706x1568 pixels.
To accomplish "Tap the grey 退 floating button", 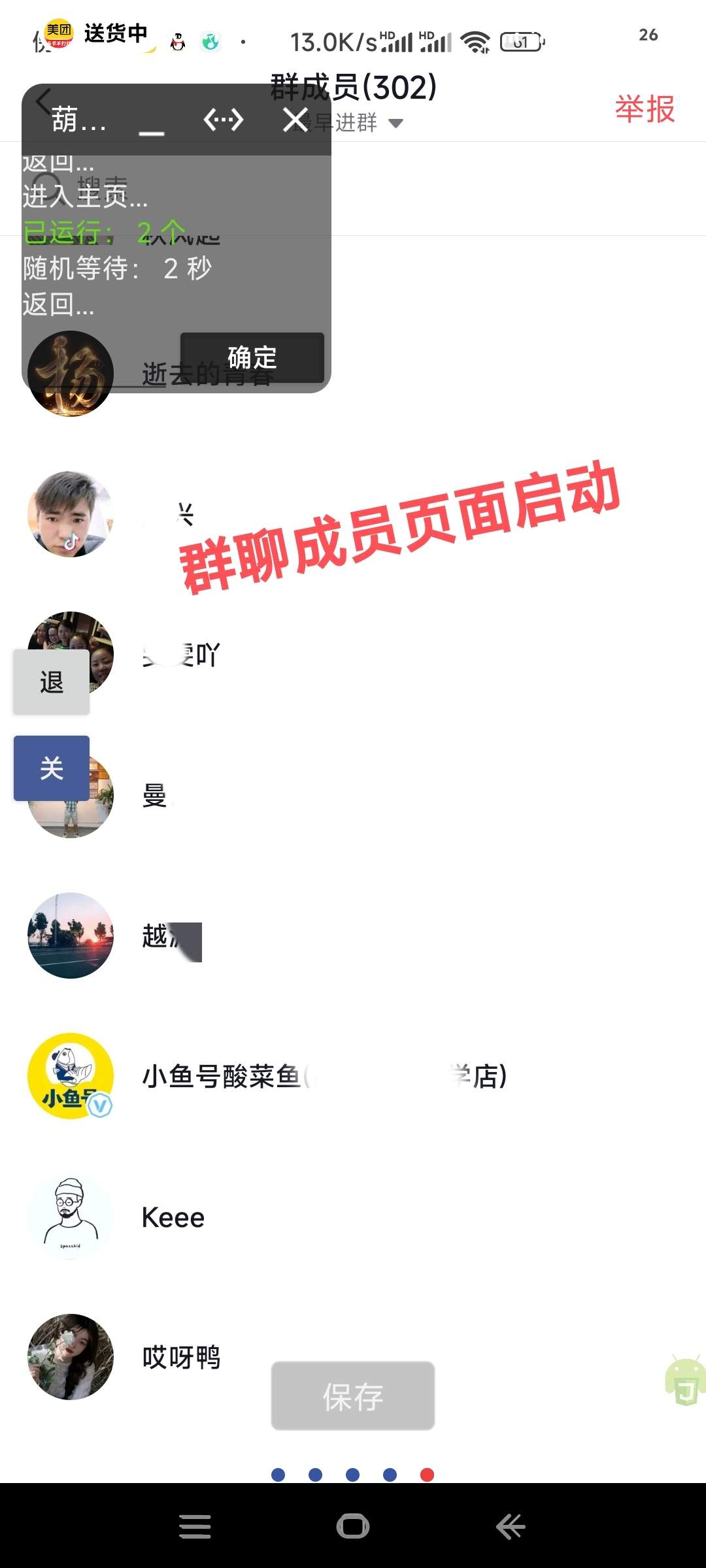I will point(52,682).
